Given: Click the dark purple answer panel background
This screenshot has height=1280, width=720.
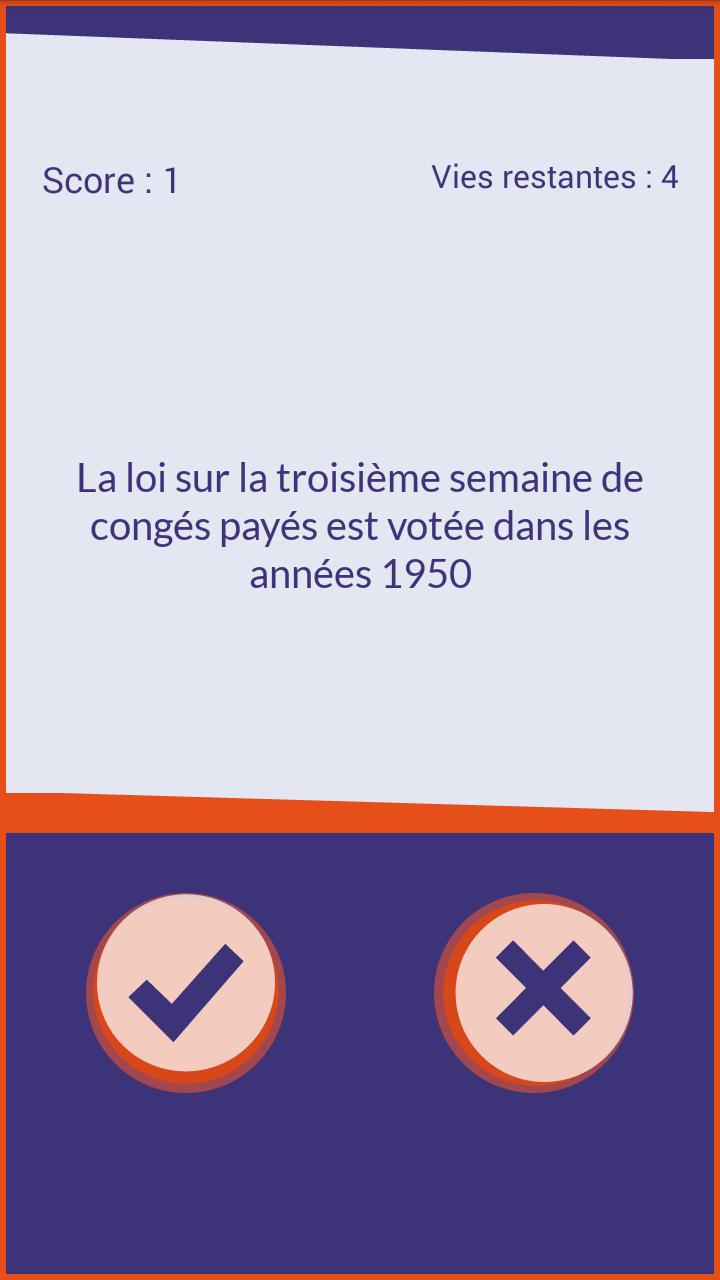Looking at the screenshot, I should [360, 1170].
